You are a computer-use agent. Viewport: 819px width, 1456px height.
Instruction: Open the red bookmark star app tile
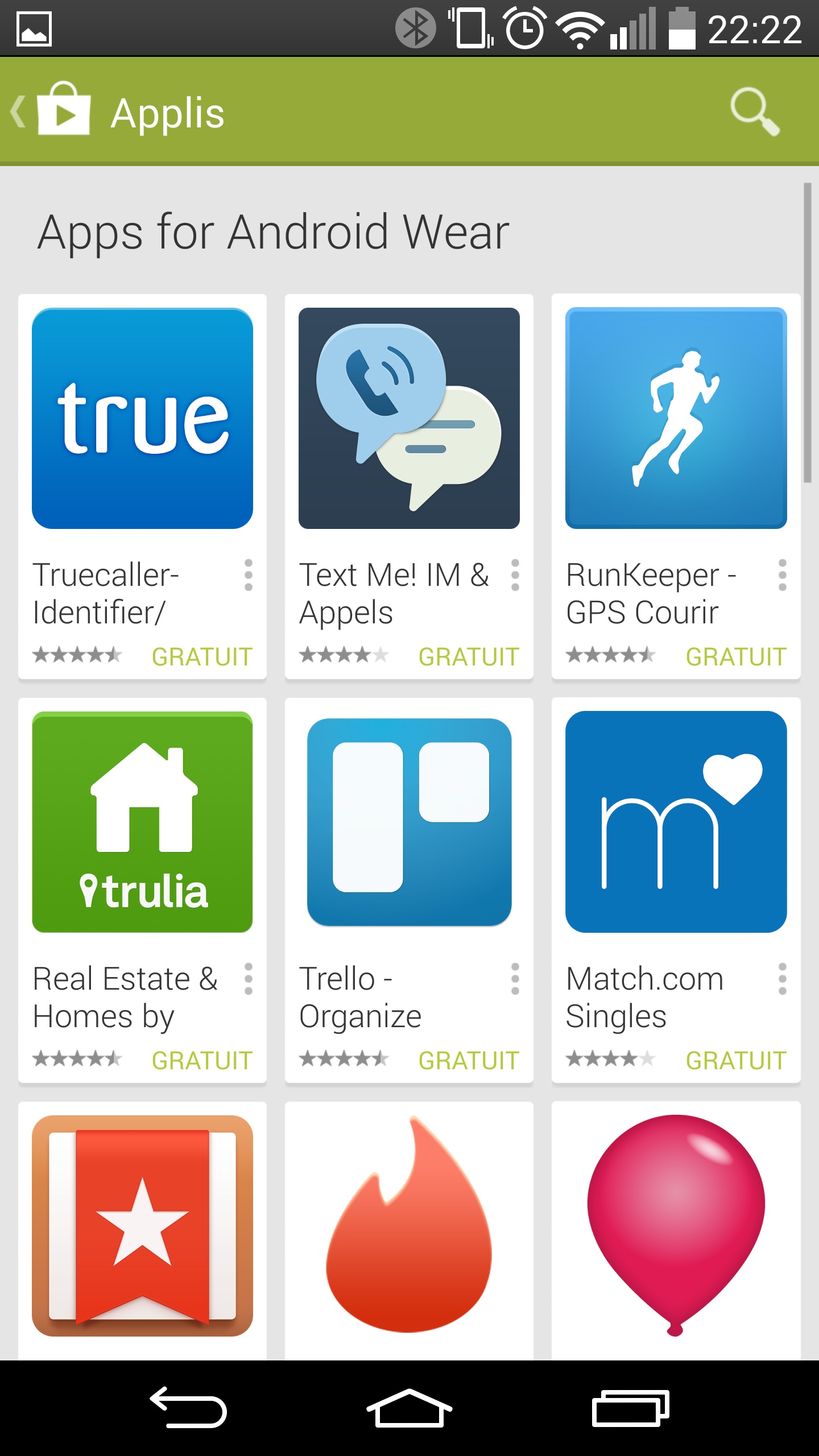(x=142, y=1226)
